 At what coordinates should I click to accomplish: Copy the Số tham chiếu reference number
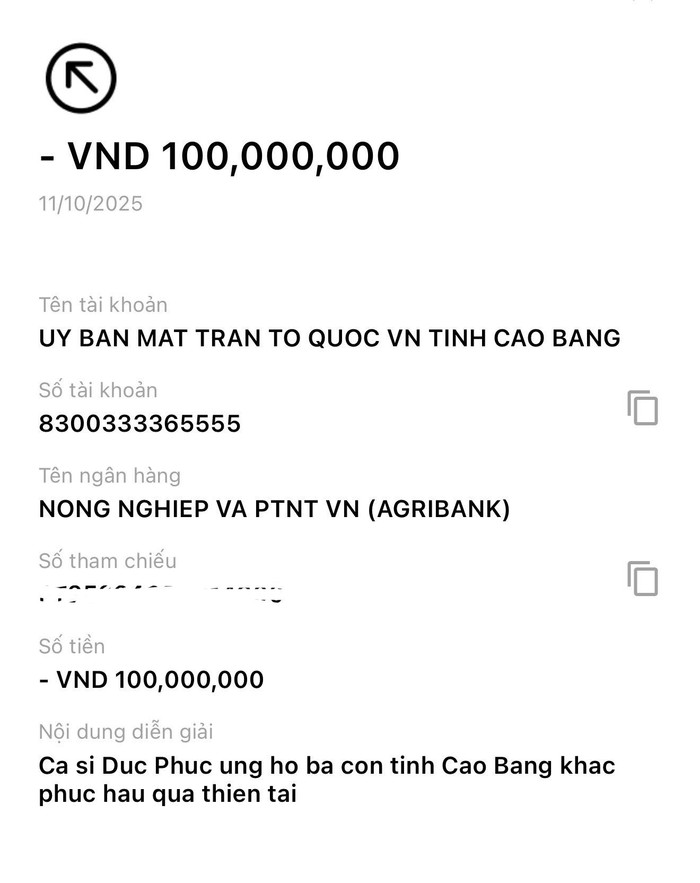pos(642,578)
